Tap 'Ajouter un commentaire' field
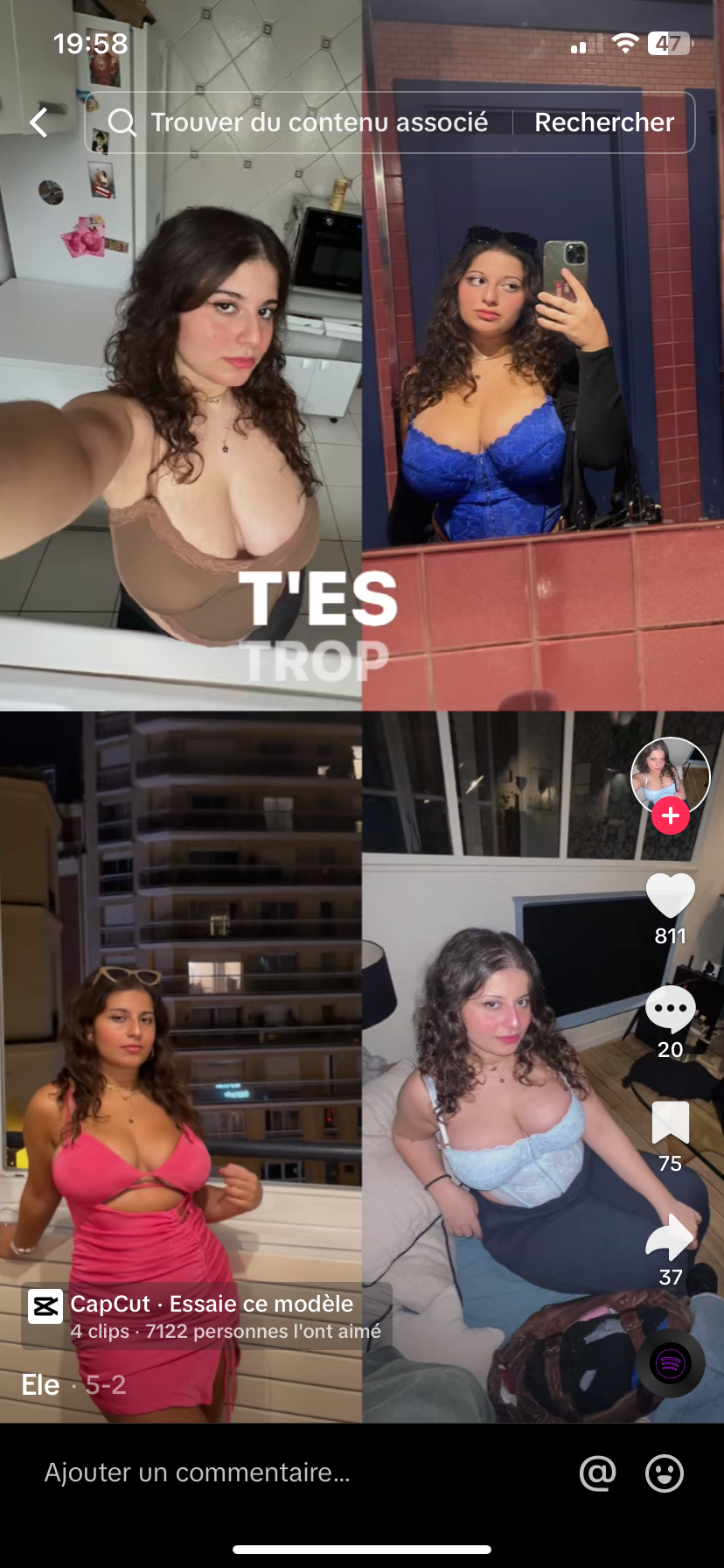Screen dimensions: 724x1568 coord(262,1473)
